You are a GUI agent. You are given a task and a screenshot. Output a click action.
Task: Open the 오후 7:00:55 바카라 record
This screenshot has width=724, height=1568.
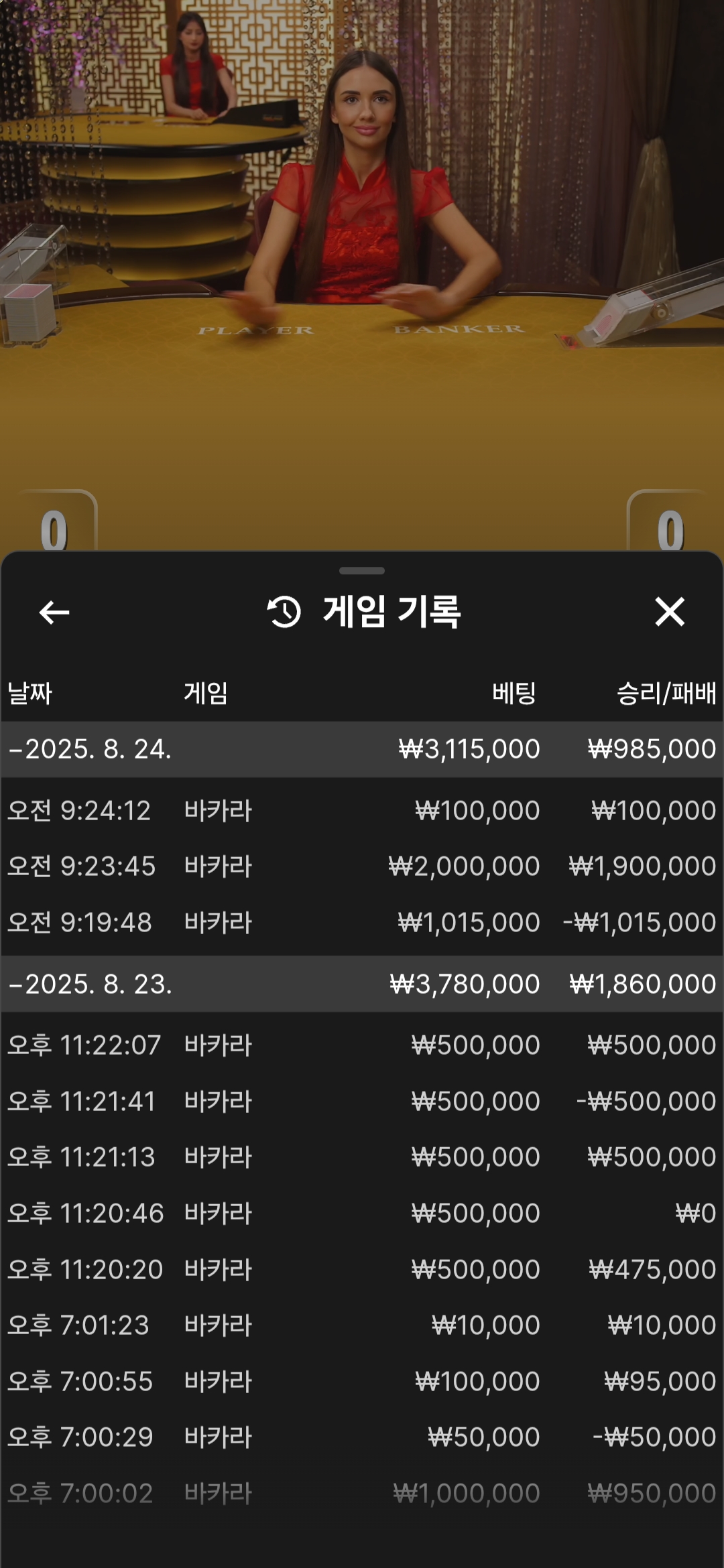[x=362, y=1381]
